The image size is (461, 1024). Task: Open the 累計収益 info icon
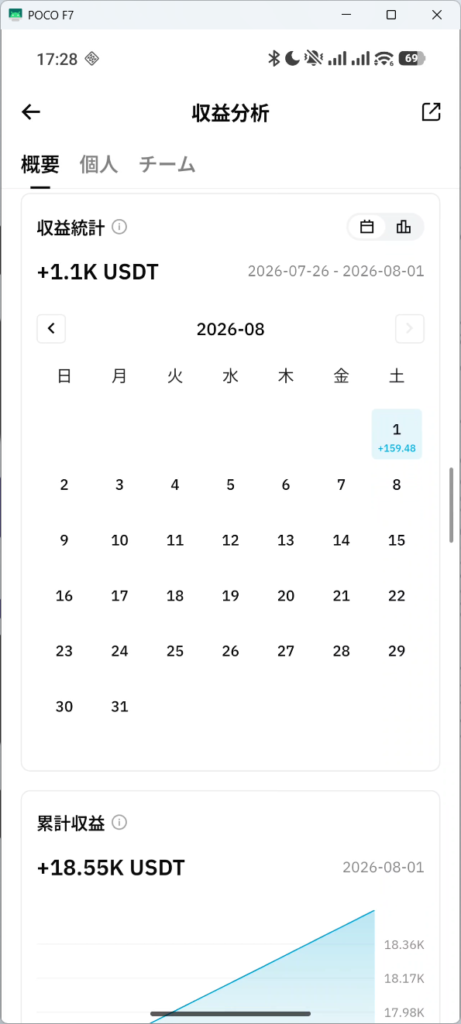pos(119,823)
